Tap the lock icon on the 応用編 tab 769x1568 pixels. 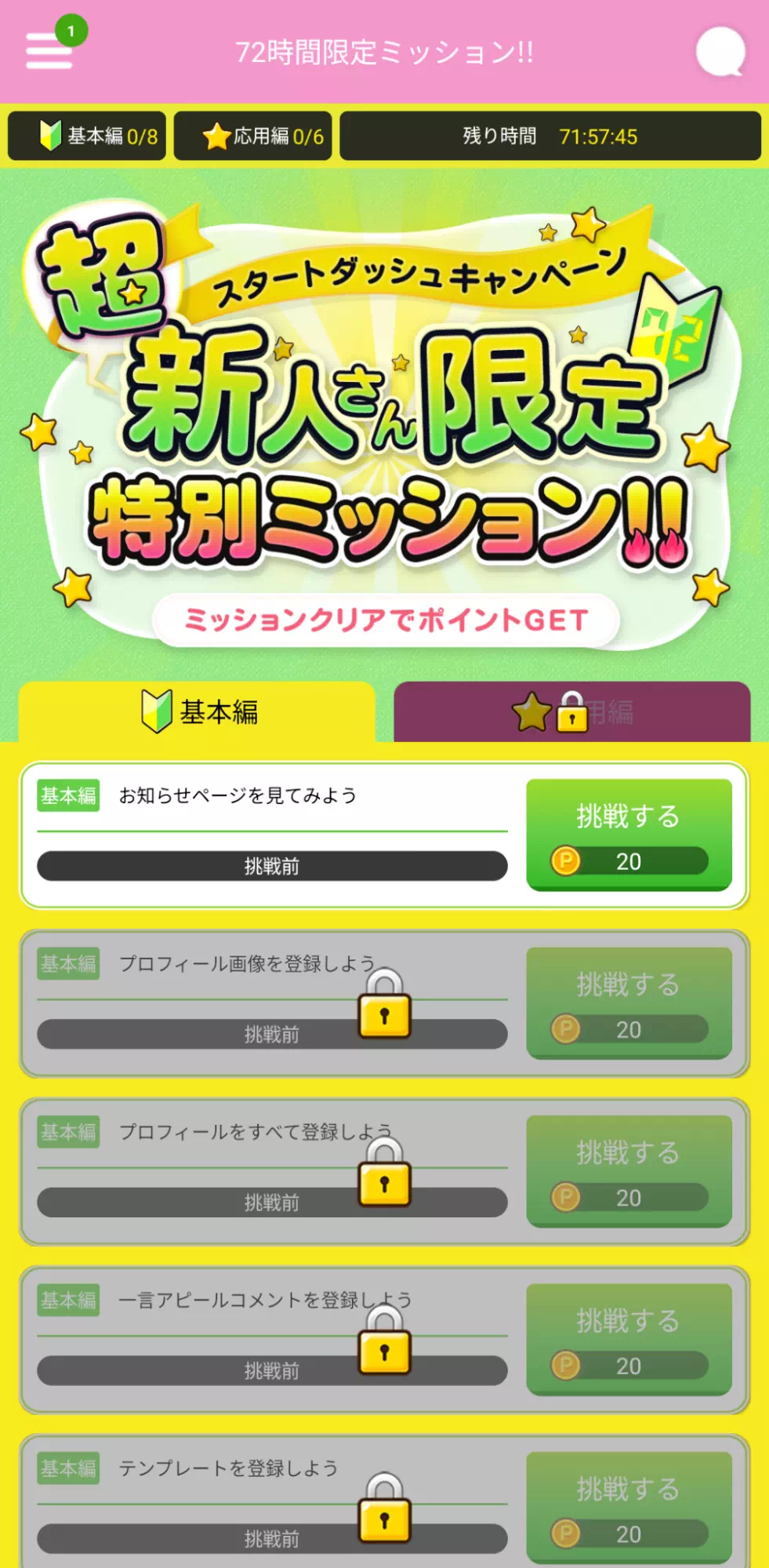573,716
